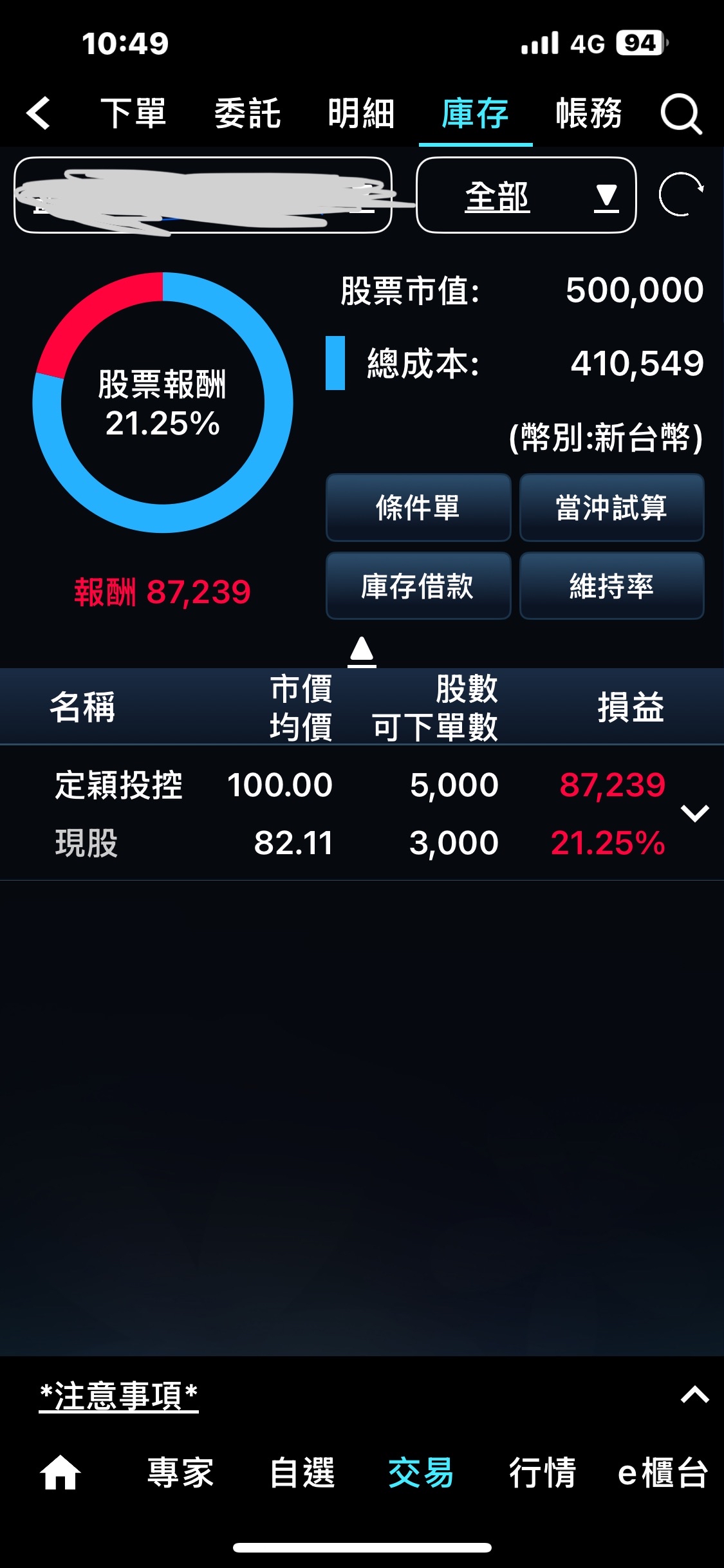Viewport: 724px width, 1568px height.
Task: Tap the 條件單 button
Action: point(418,508)
